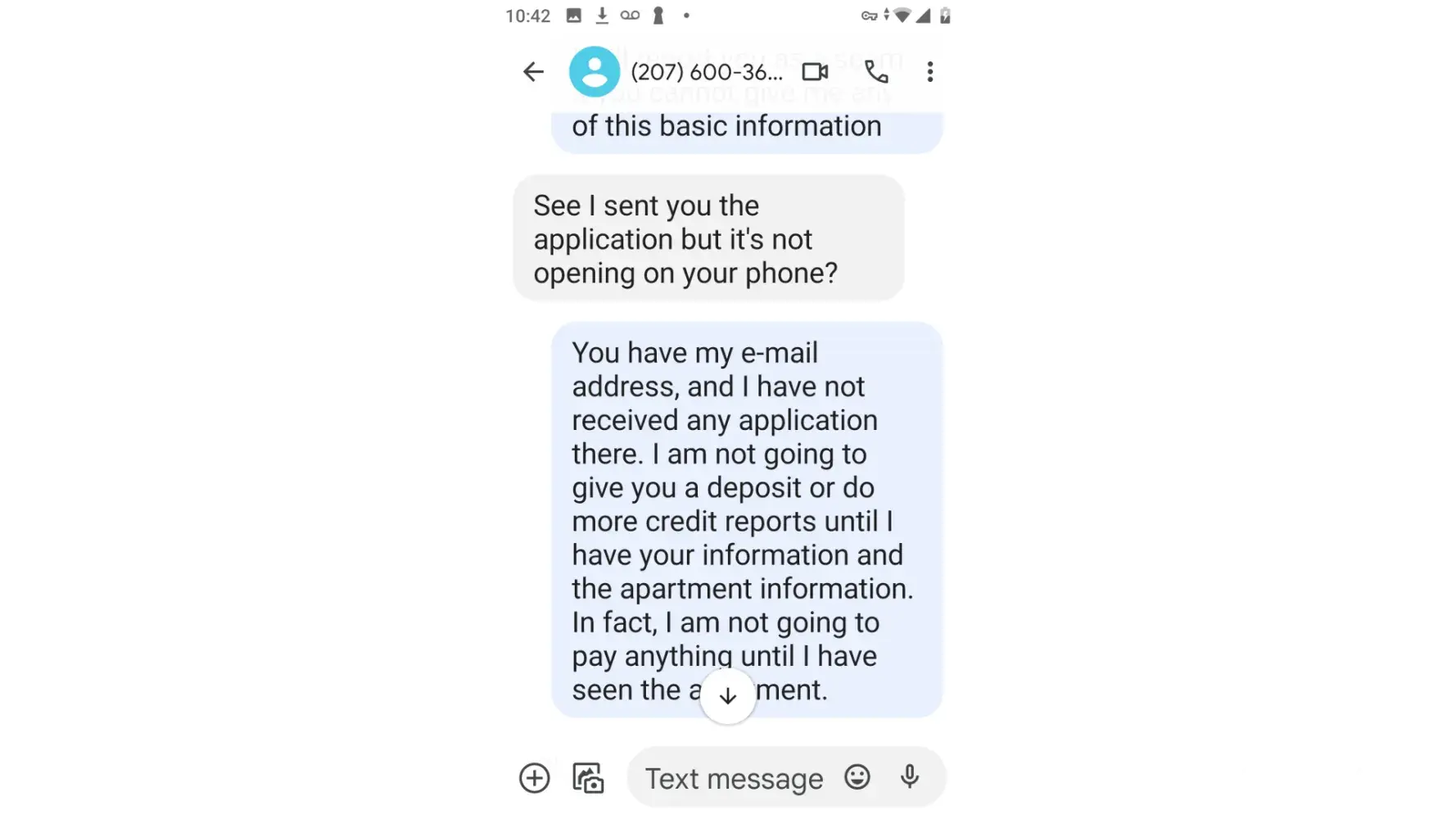This screenshot has width=1456, height=819.
Task: Place a voice call to this number
Action: pos(876,72)
